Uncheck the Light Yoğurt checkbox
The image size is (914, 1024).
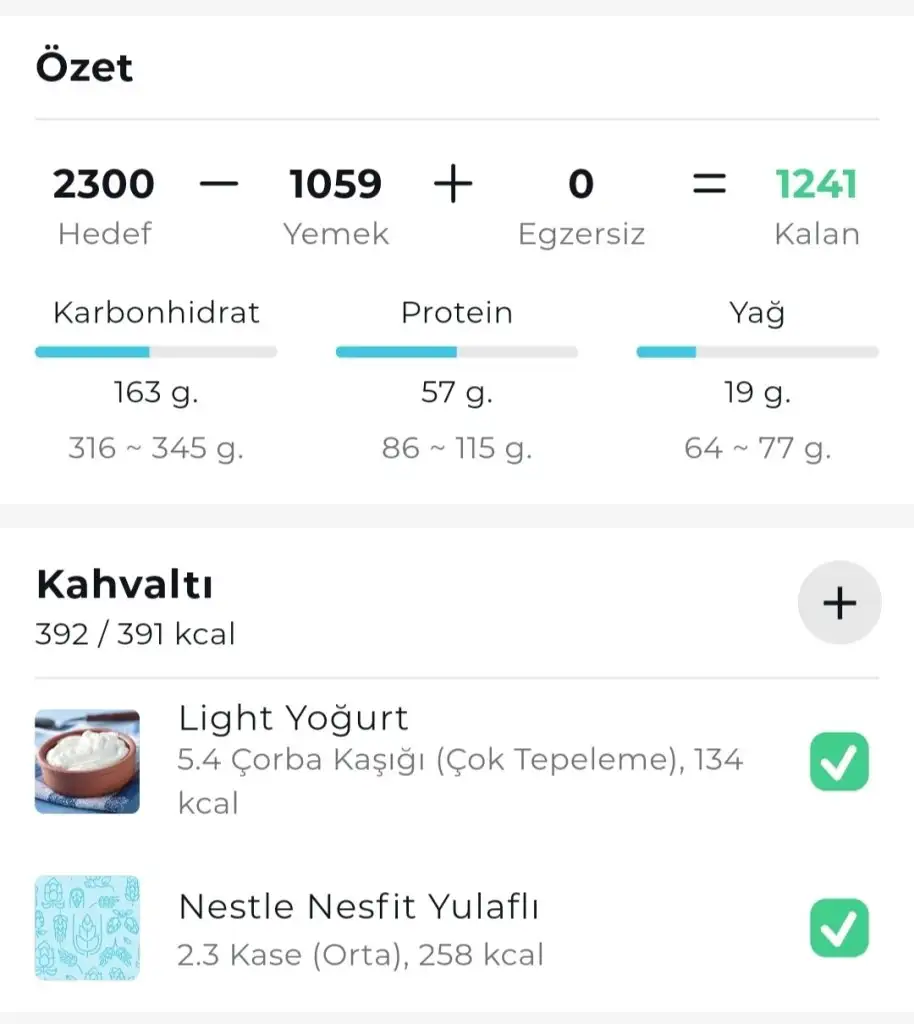[839, 762]
